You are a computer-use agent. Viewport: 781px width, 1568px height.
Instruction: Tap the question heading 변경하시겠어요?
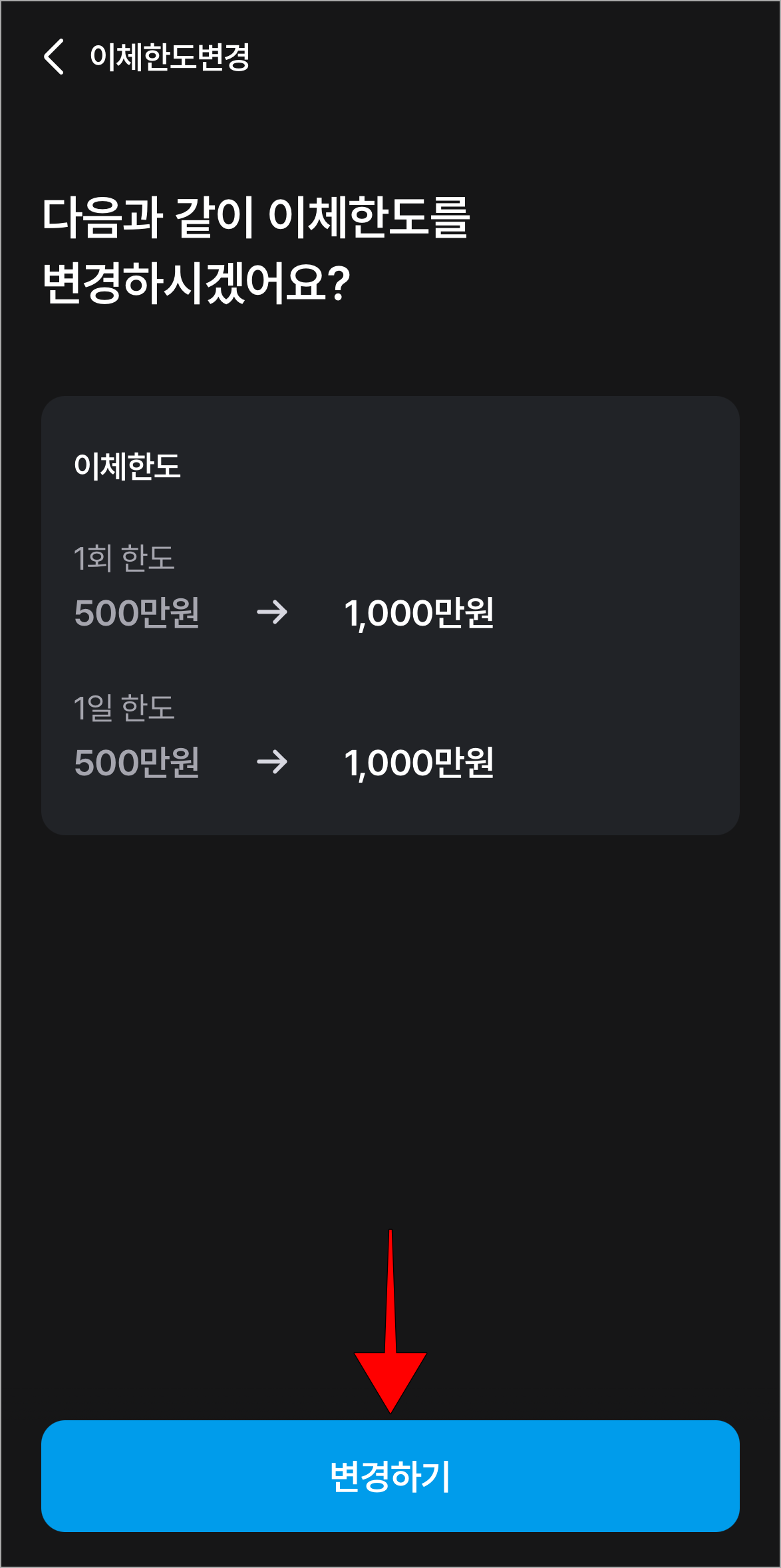(x=195, y=283)
